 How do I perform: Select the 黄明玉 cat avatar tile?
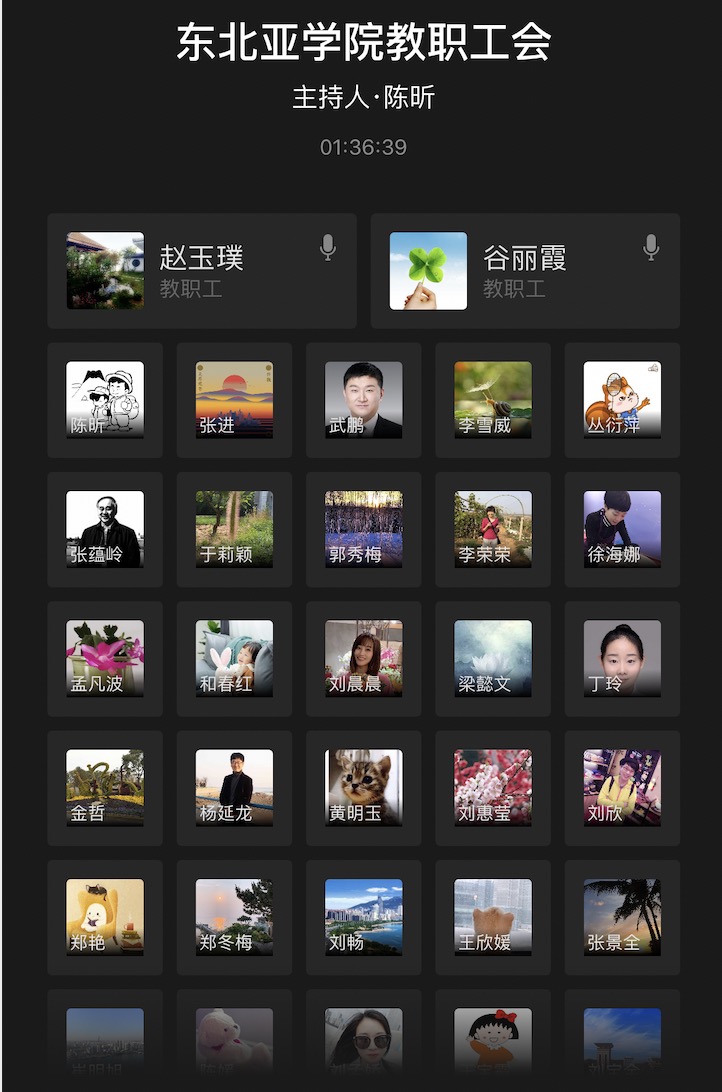coord(363,788)
